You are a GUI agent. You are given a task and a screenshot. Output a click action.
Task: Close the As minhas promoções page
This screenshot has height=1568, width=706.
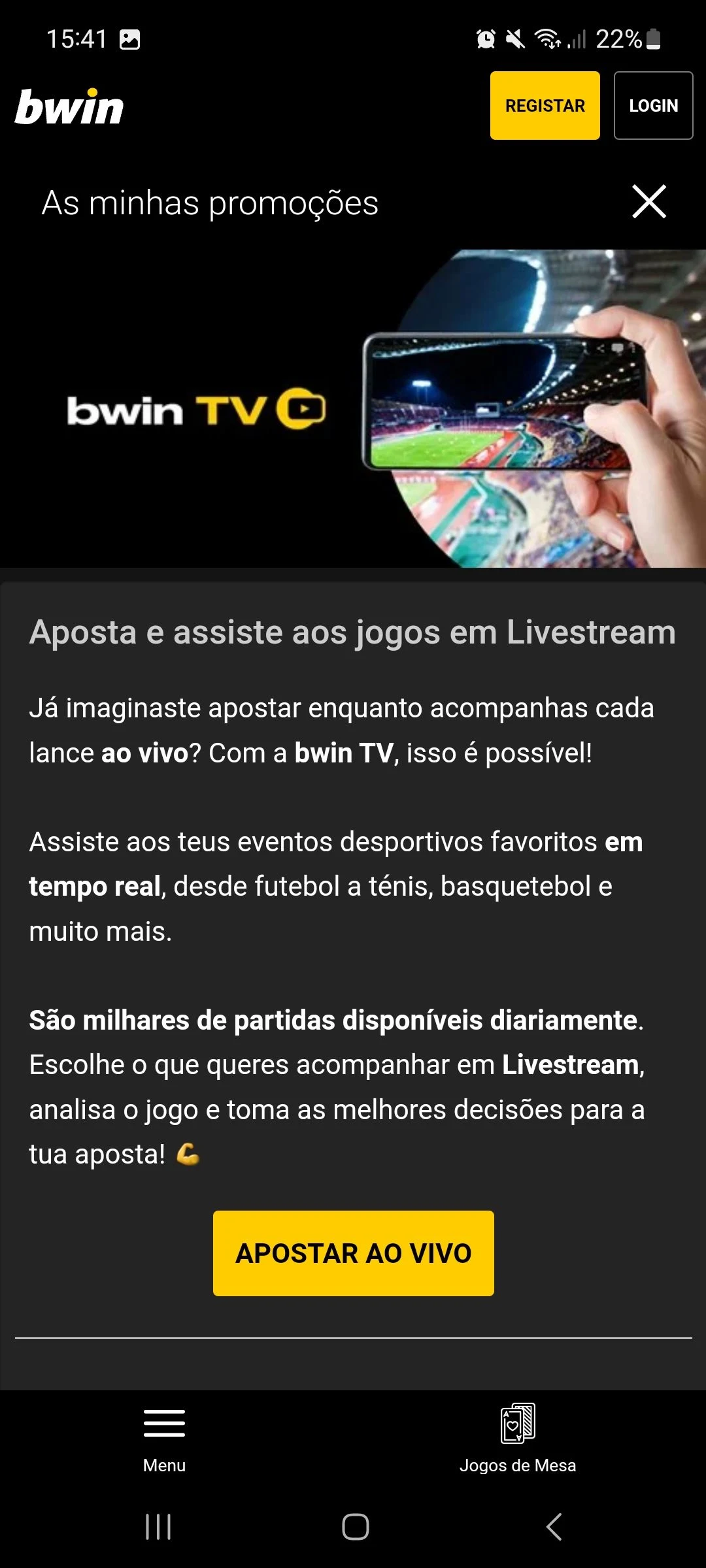click(648, 201)
